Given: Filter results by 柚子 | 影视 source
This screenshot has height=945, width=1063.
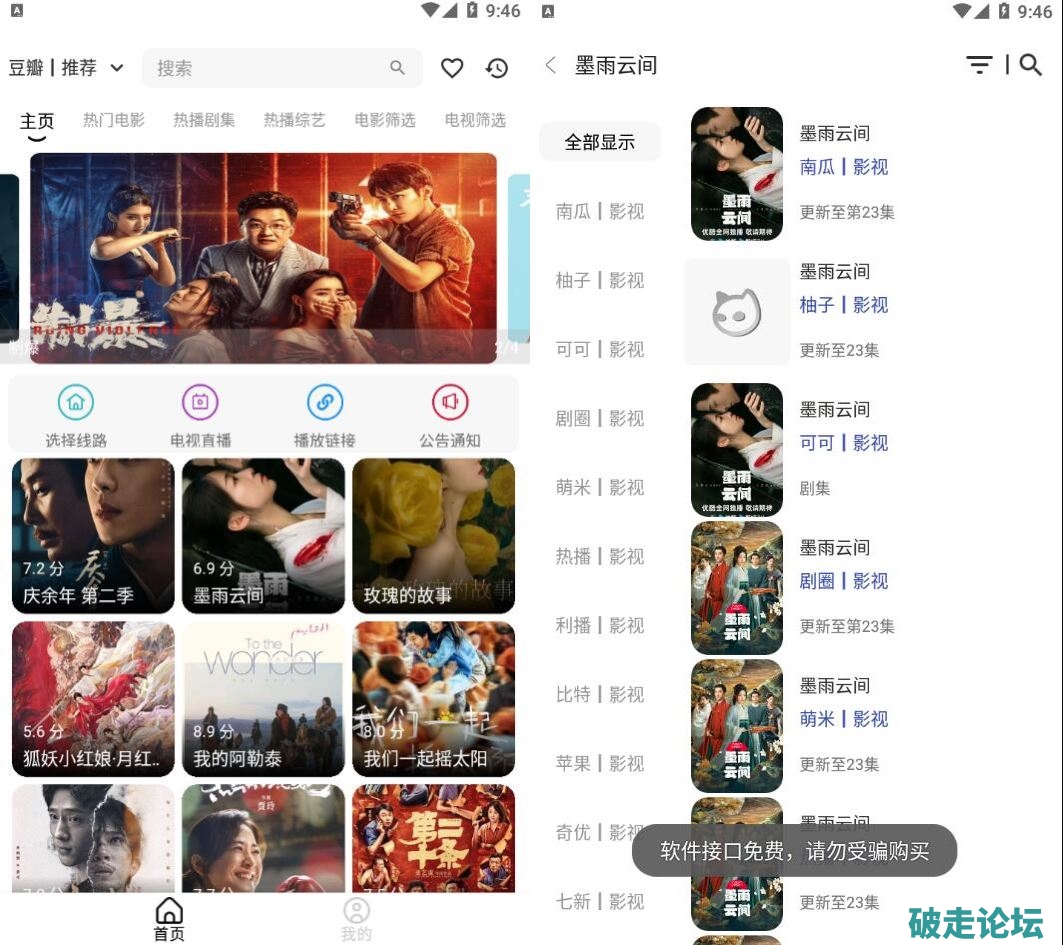Looking at the screenshot, I should 600,280.
